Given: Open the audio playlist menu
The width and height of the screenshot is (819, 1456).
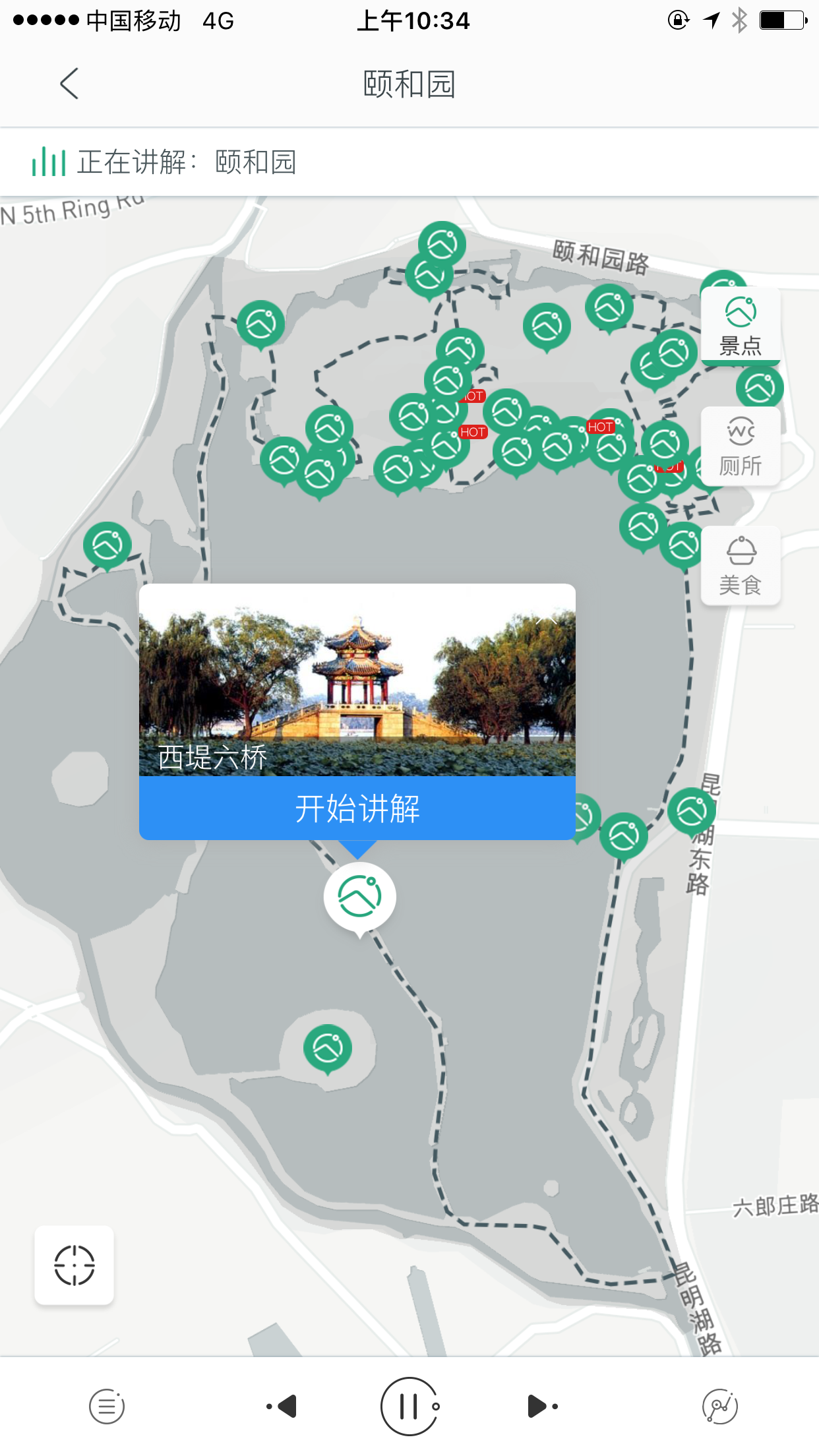Looking at the screenshot, I should [x=107, y=1407].
